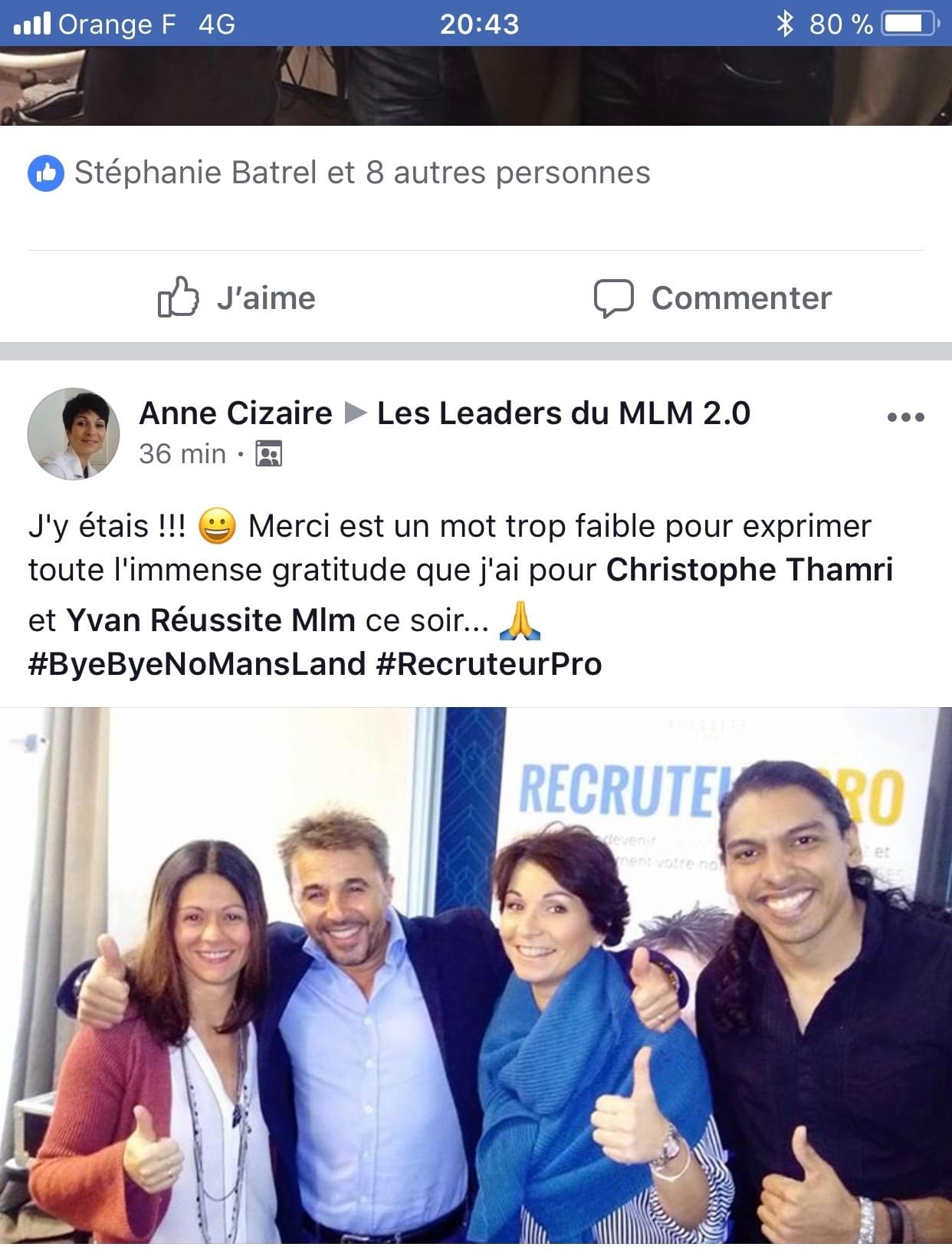Open tagged profile Christophe Thamri
The width and height of the screenshot is (952, 1260).
click(x=749, y=570)
